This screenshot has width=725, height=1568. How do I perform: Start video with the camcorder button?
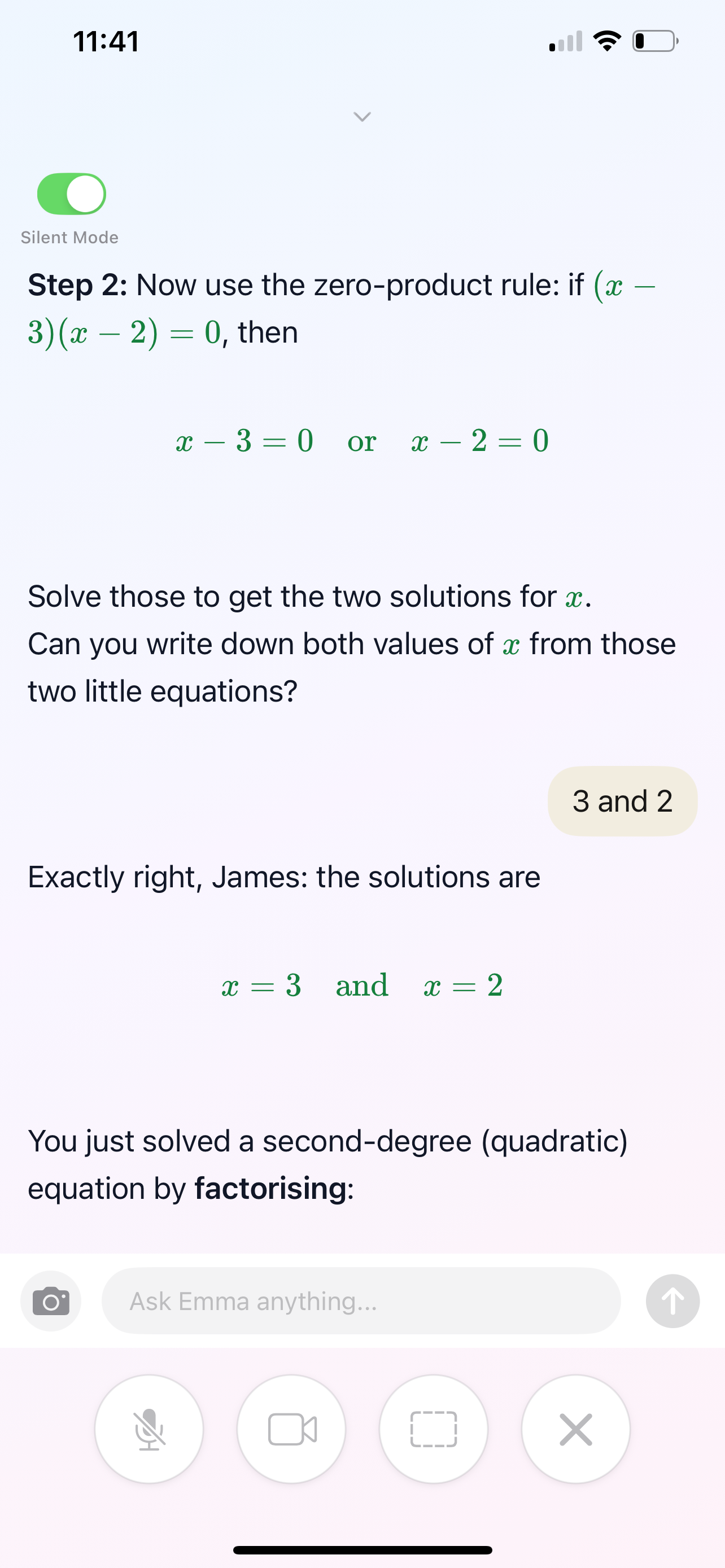tap(291, 1429)
